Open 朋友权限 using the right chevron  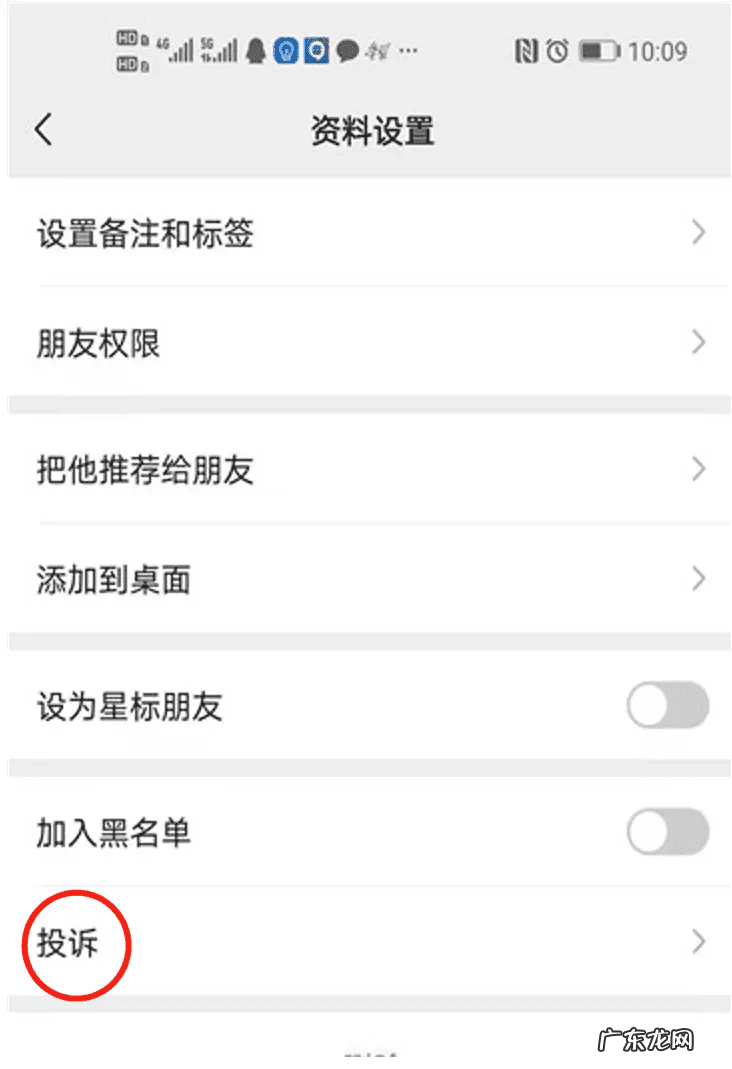tap(699, 343)
